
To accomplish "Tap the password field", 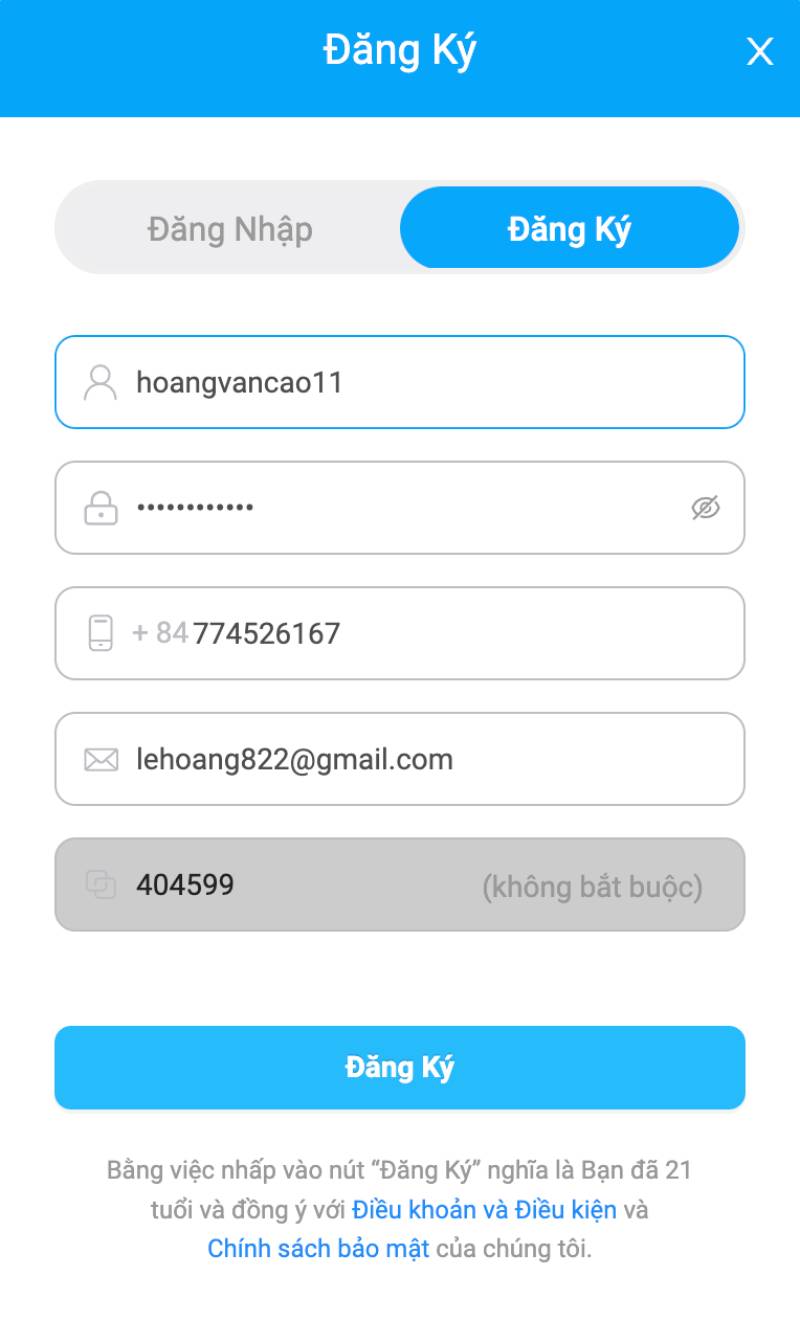I will [x=400, y=508].
